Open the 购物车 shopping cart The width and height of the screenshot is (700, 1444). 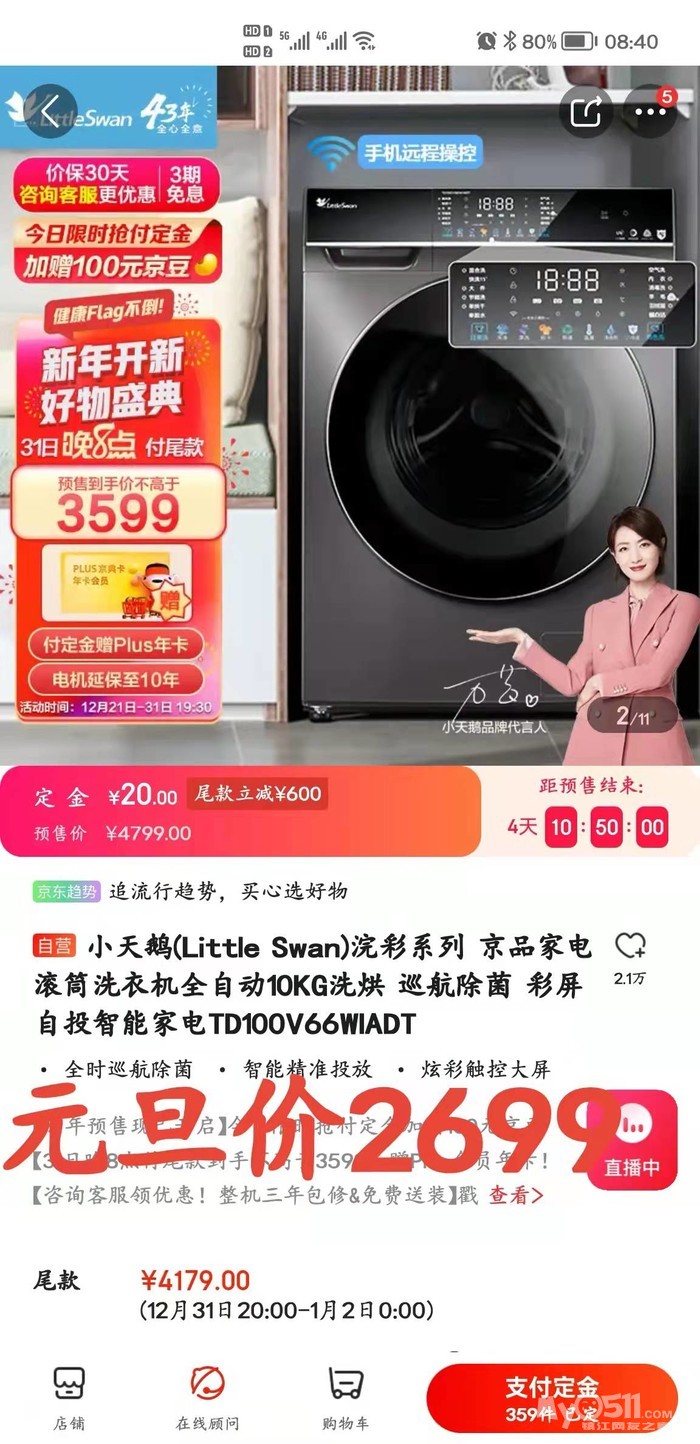[x=346, y=1398]
